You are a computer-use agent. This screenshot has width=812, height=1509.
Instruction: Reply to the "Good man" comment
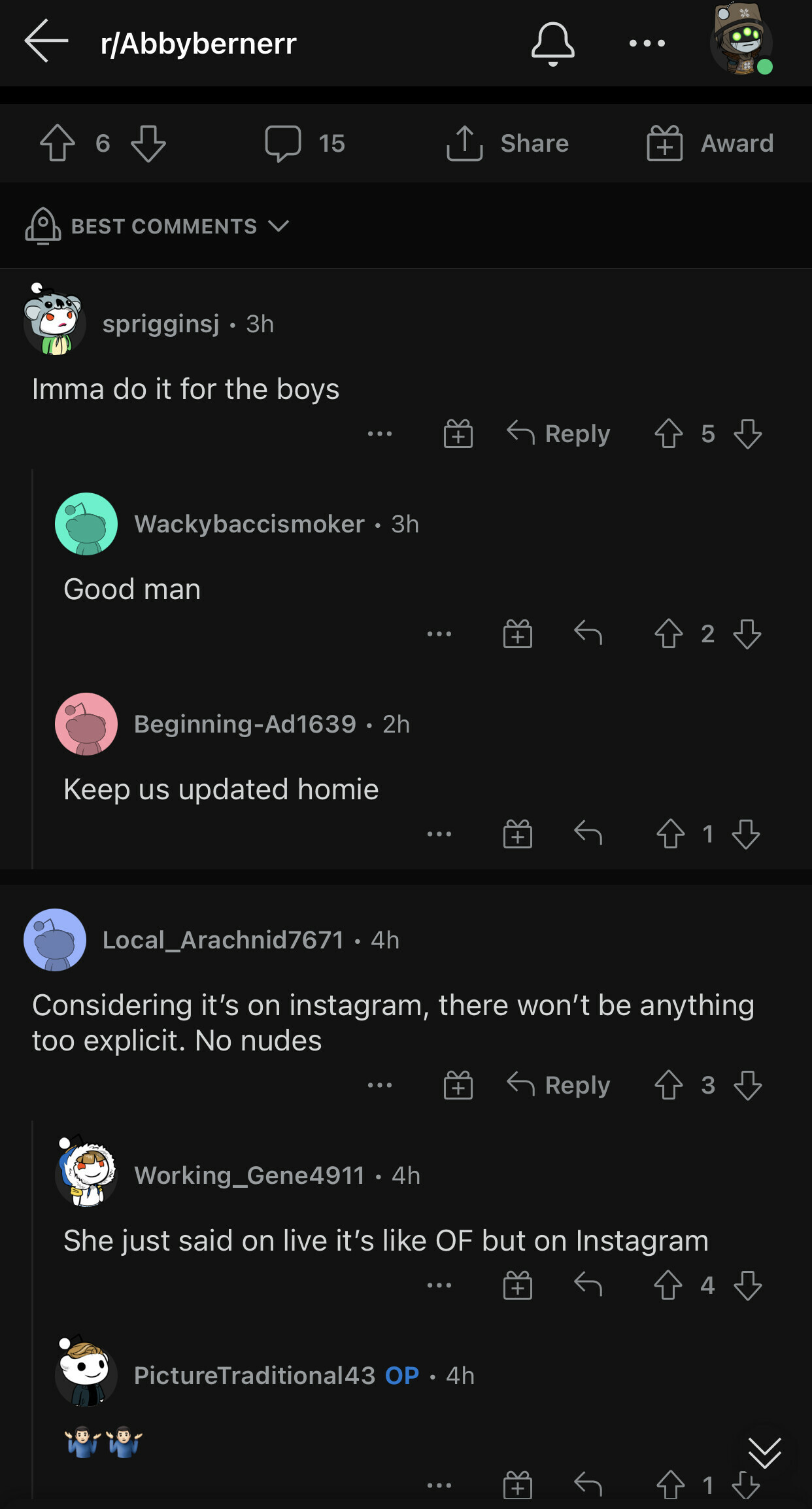(x=588, y=633)
